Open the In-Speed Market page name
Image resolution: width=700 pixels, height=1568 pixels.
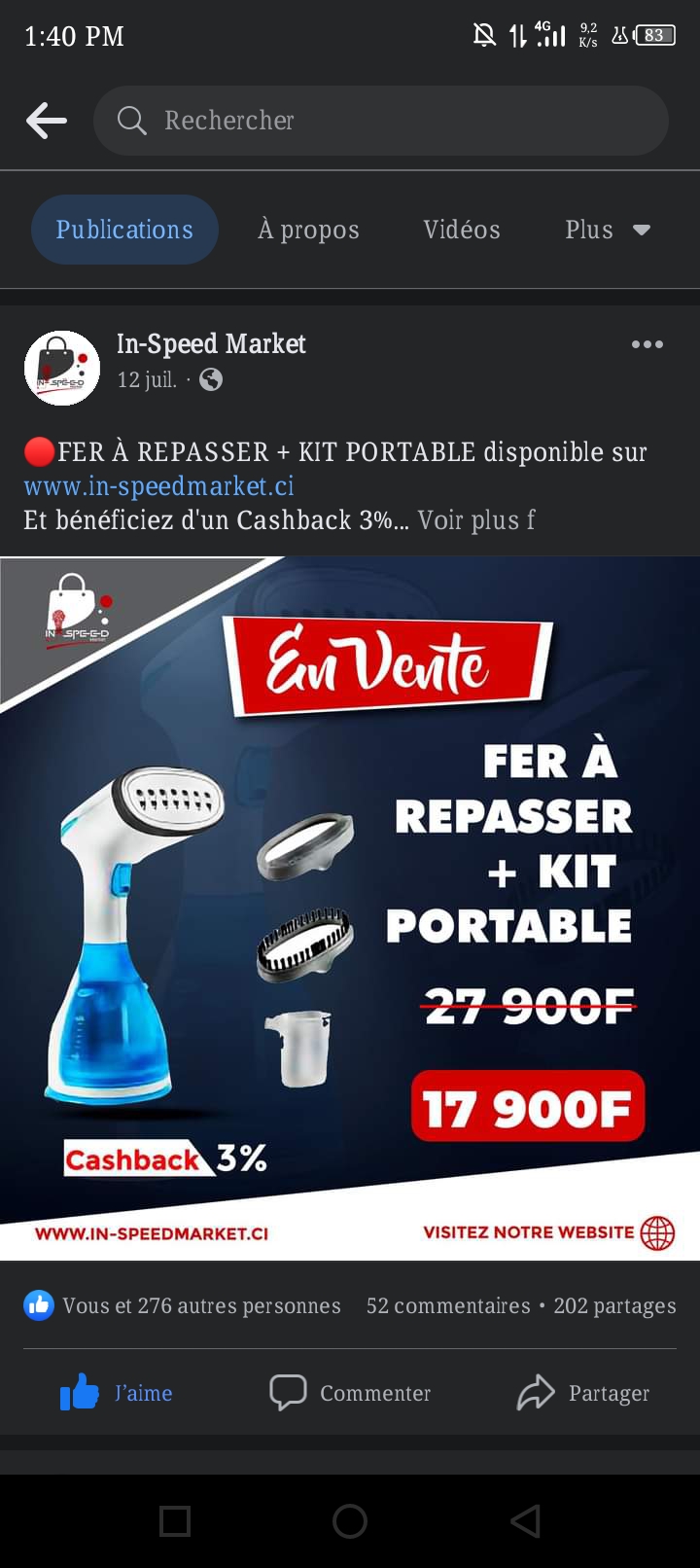[x=211, y=344]
